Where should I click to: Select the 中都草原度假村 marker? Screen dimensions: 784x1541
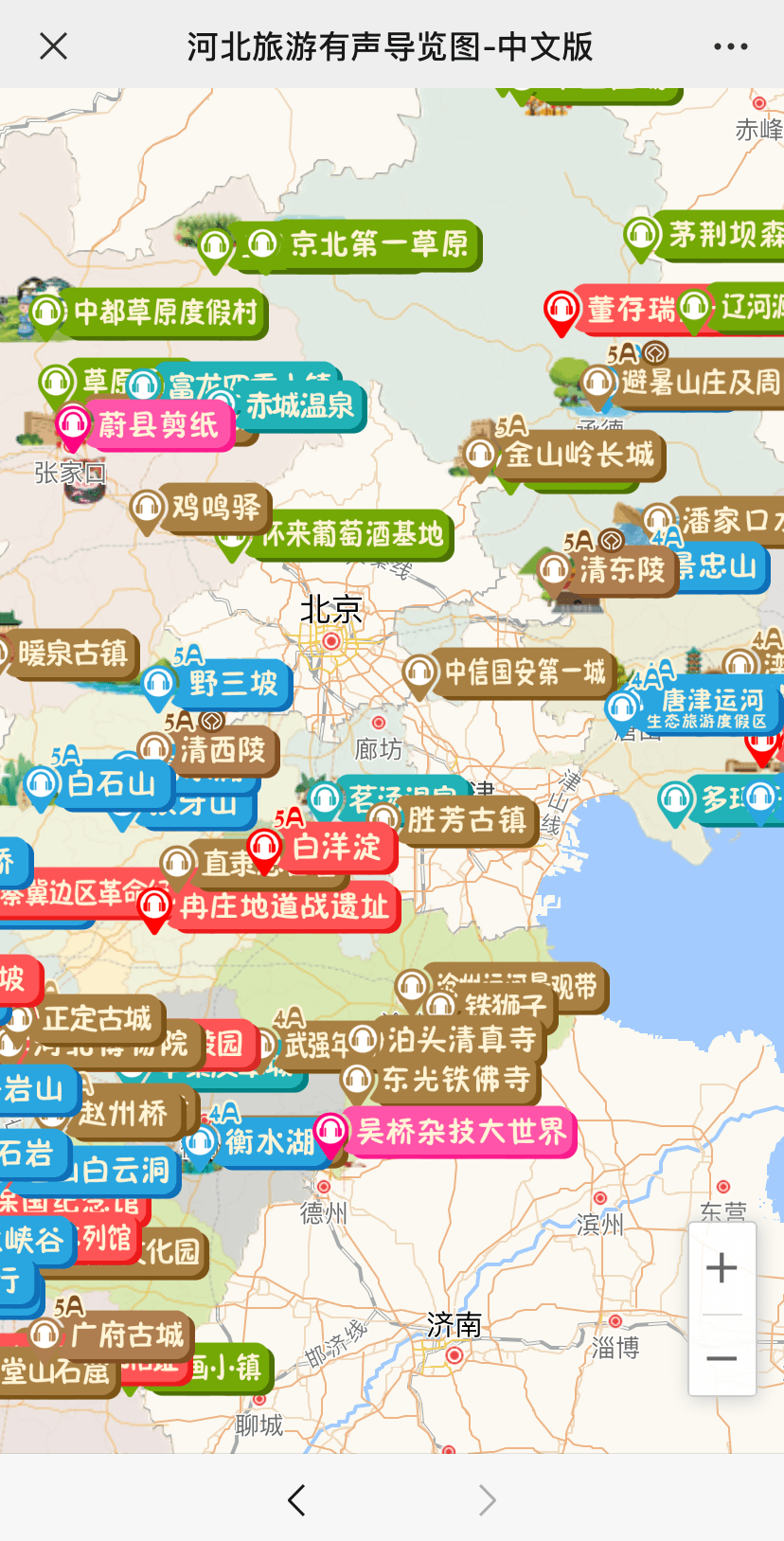pos(148,312)
